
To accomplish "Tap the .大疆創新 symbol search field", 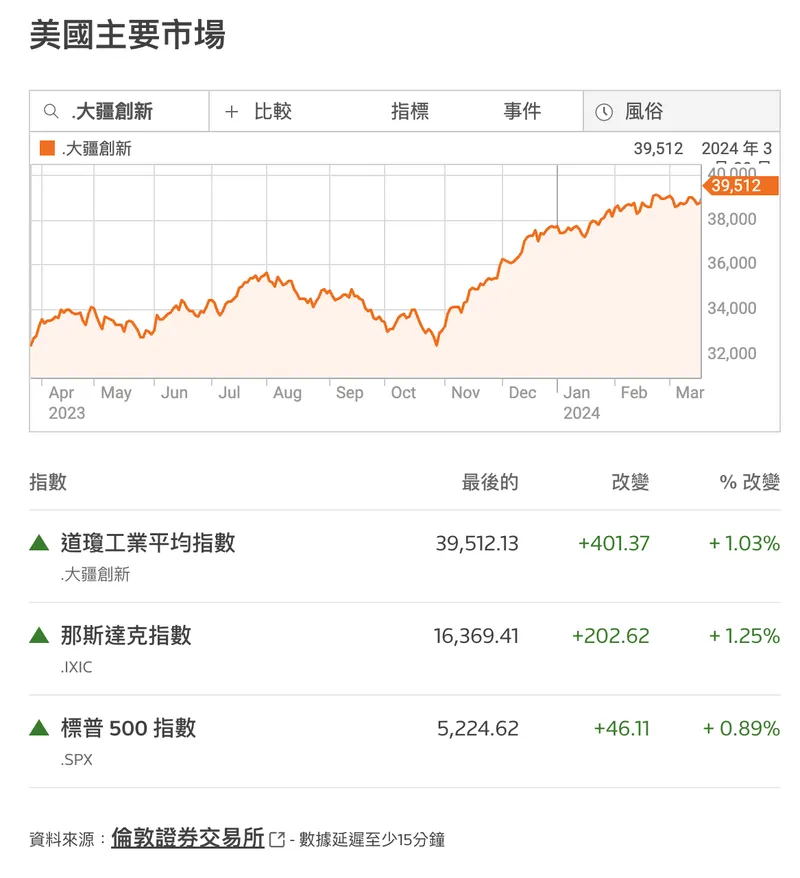I will [118, 111].
